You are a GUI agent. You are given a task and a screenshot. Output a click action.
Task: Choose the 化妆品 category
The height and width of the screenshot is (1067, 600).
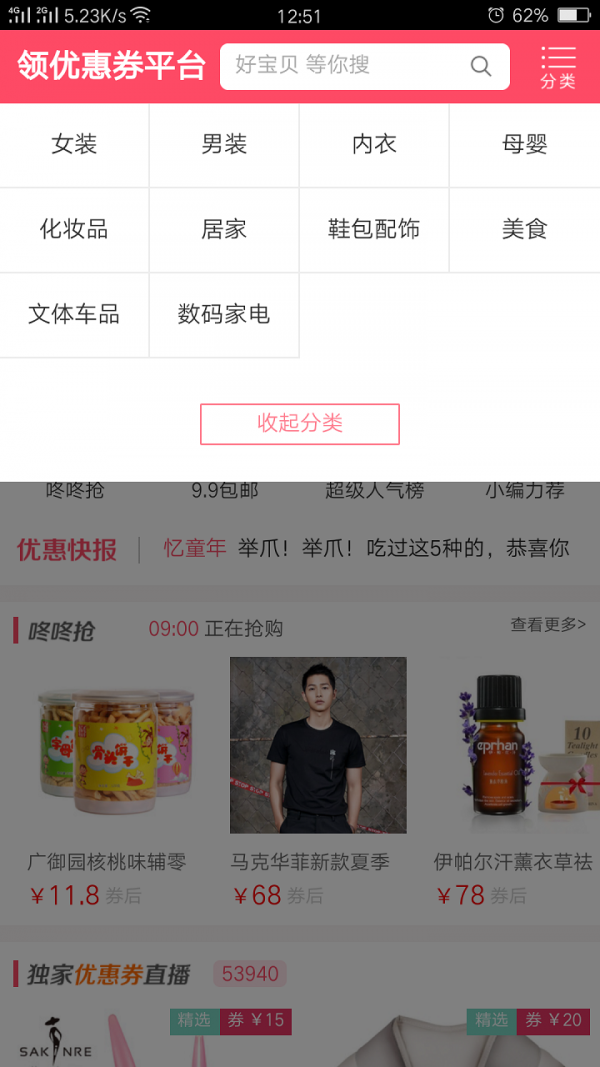pyautogui.click(x=74, y=230)
